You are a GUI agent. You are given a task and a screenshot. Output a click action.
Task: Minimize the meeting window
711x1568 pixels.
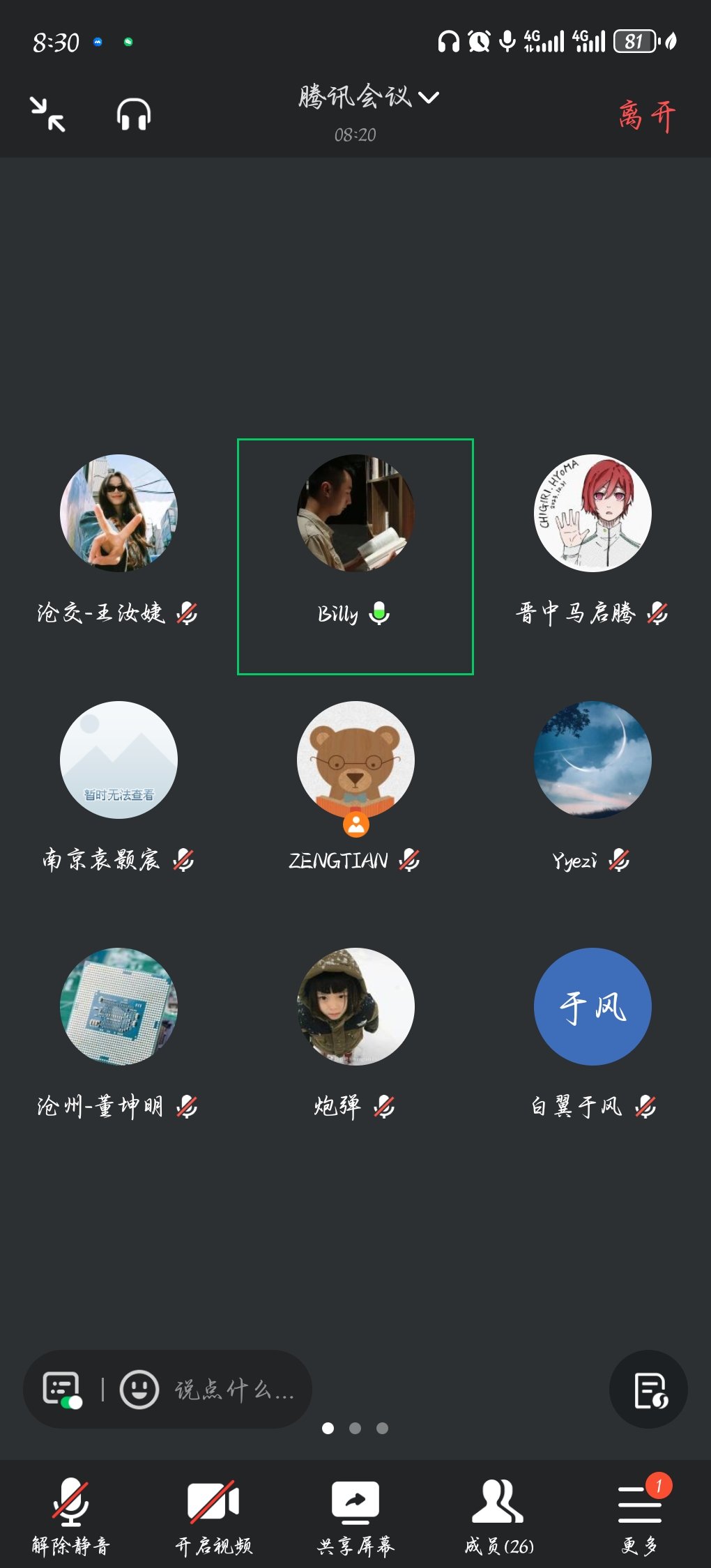[47, 114]
